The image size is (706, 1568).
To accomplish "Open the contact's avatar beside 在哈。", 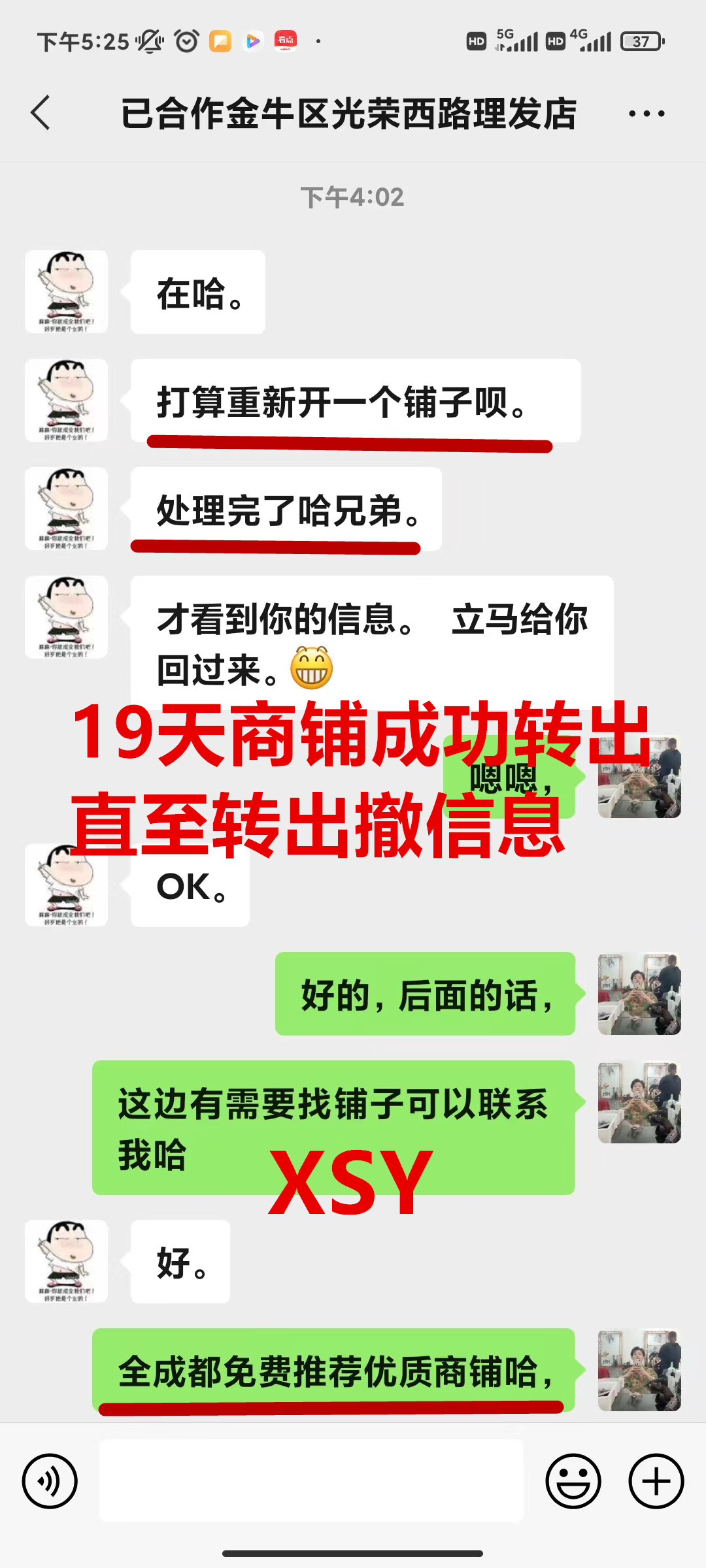I will pos(66,292).
